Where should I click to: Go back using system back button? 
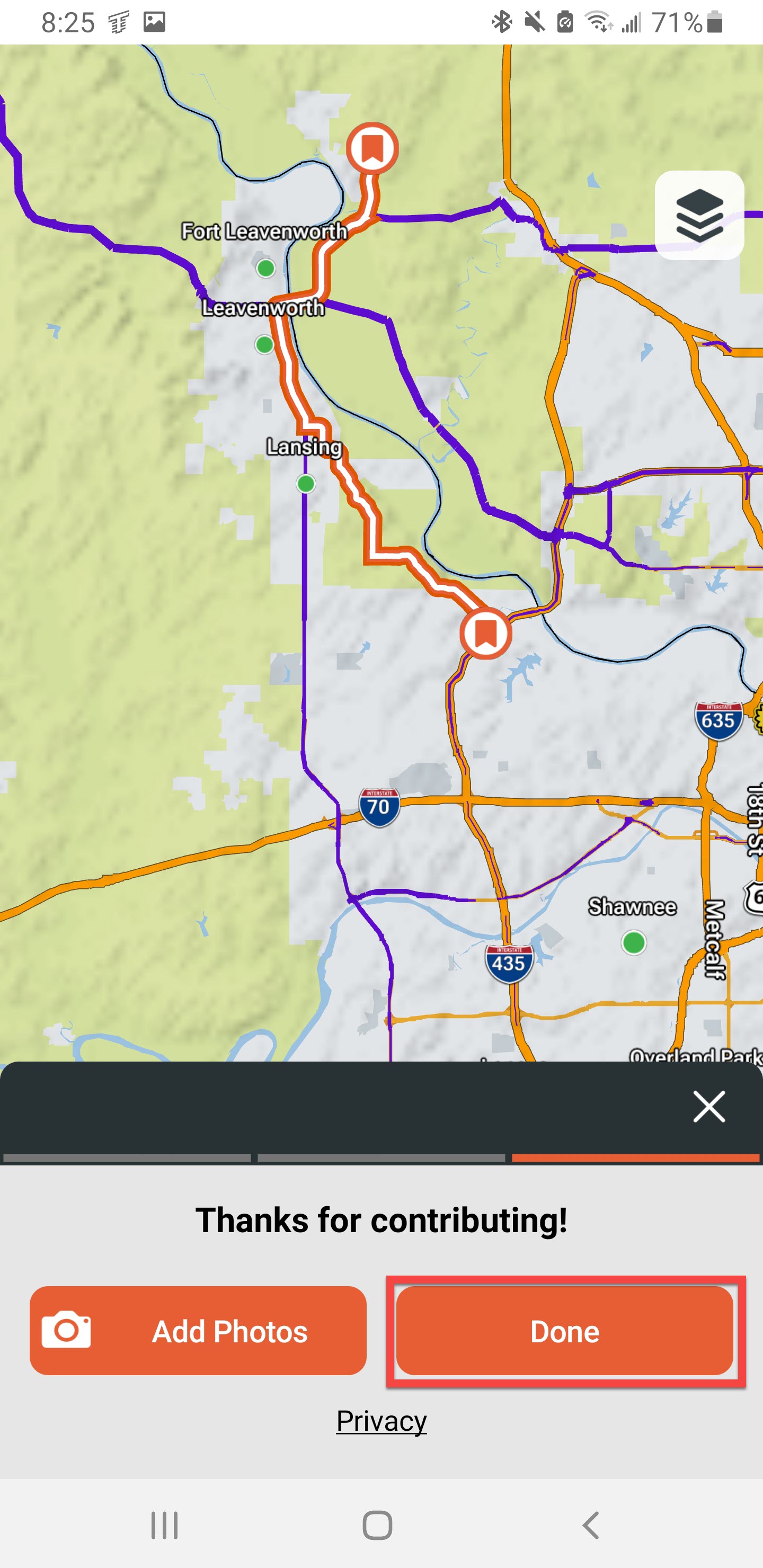click(x=591, y=1525)
